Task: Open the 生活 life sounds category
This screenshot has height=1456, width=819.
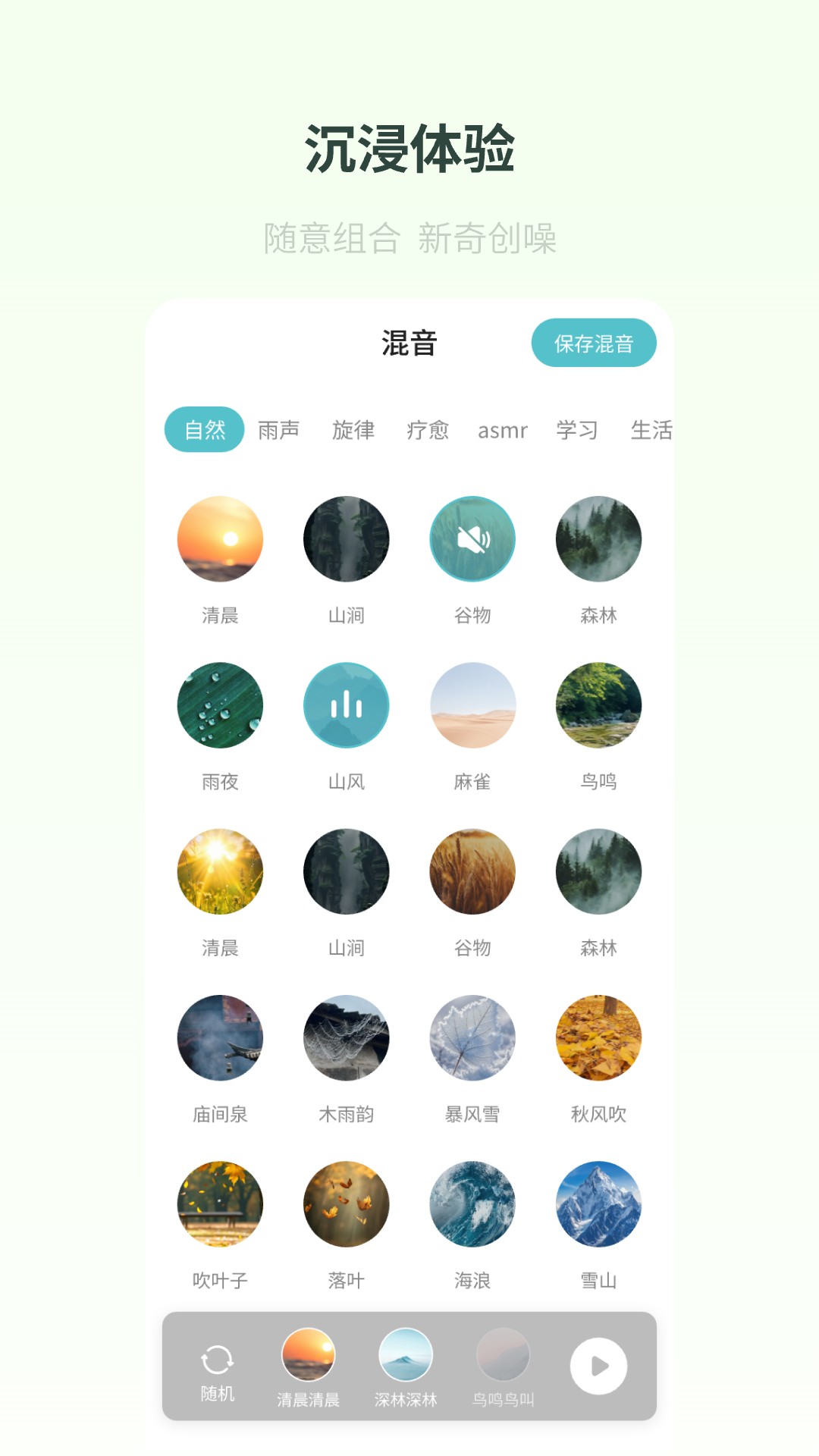Action: point(652,431)
